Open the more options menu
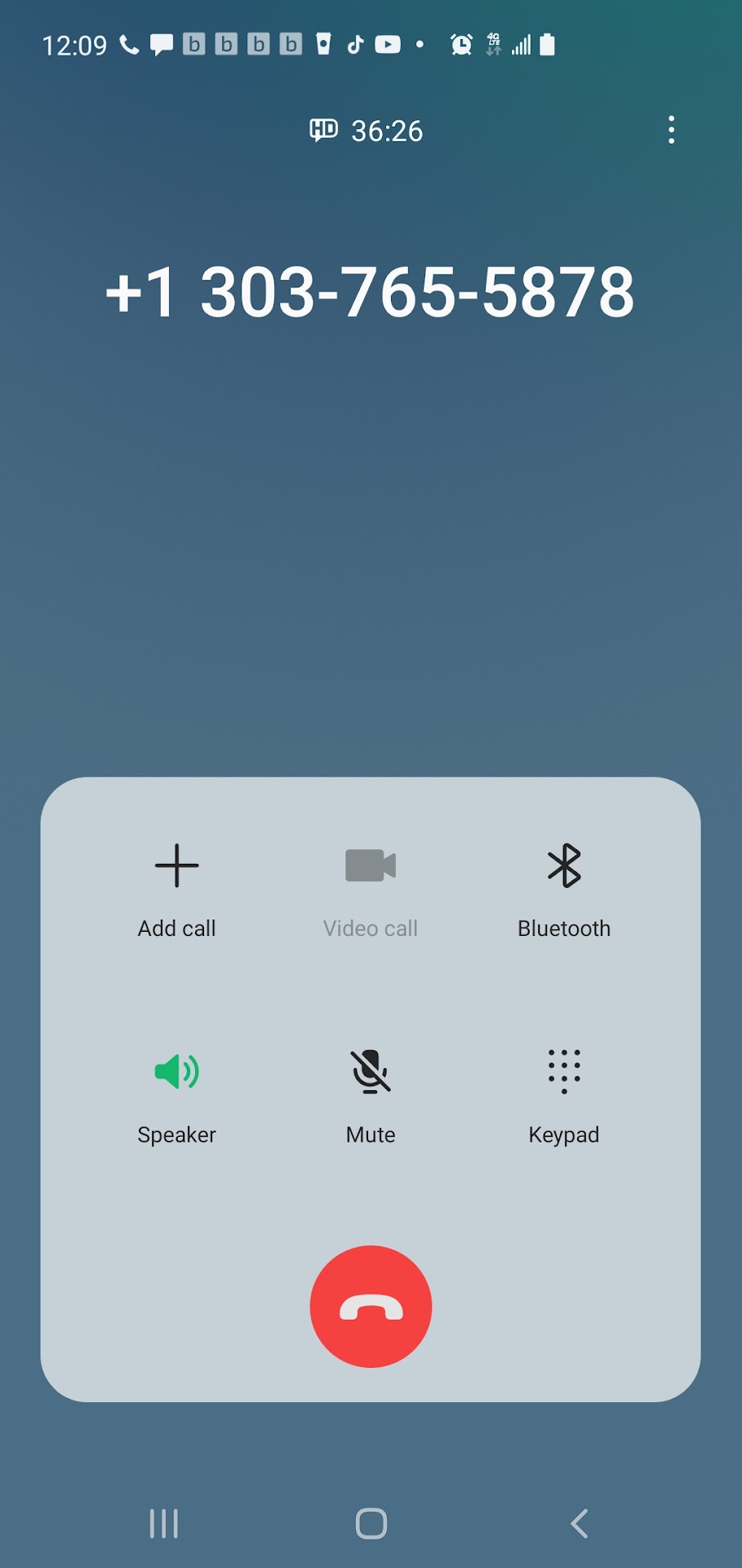Image resolution: width=742 pixels, height=1568 pixels. (x=671, y=130)
